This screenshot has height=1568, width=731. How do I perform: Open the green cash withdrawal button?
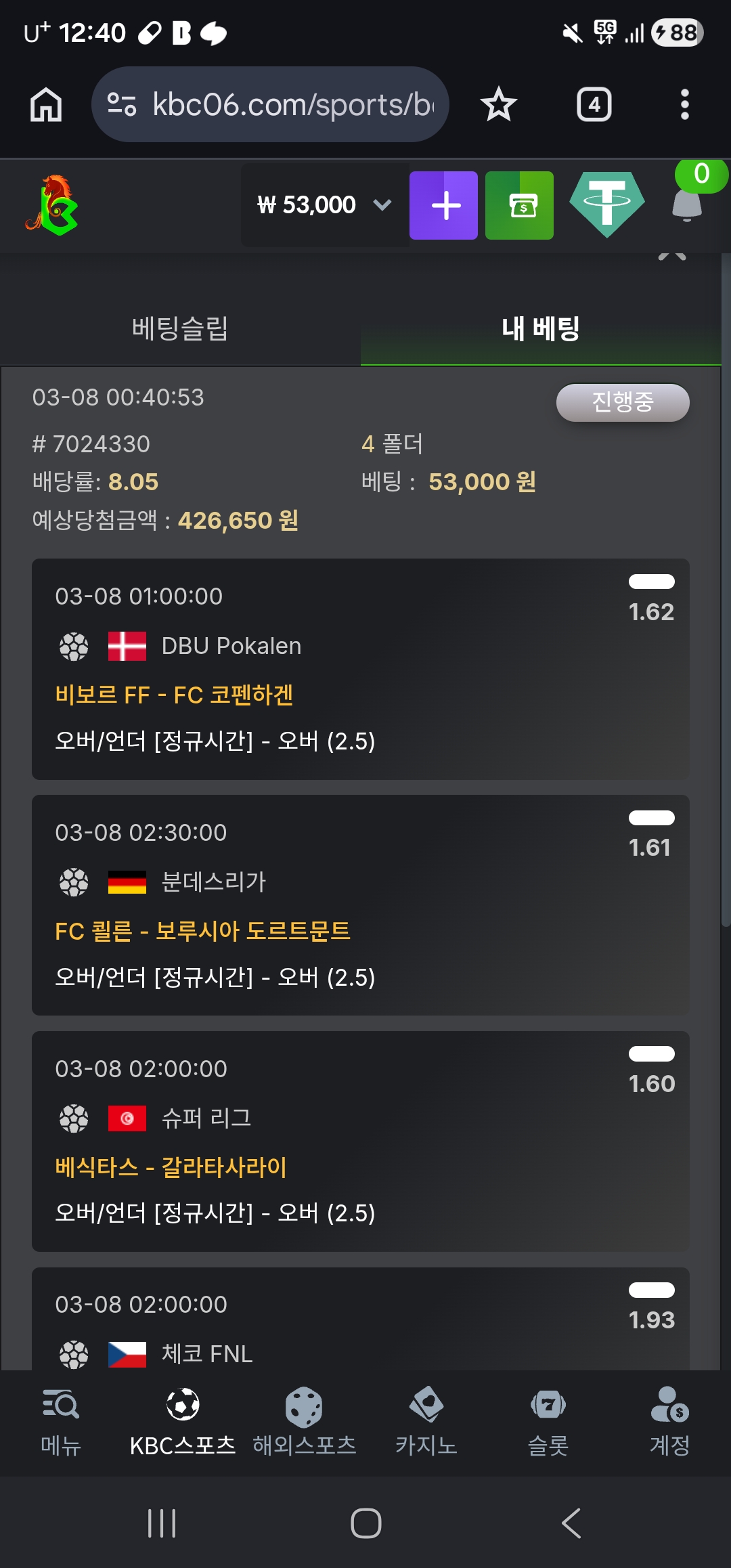coord(519,205)
